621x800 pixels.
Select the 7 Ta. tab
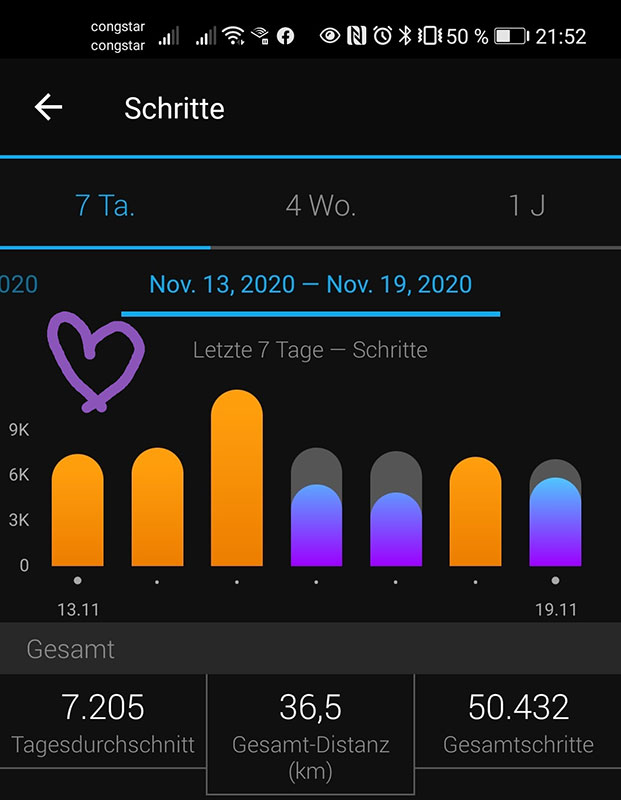point(105,206)
